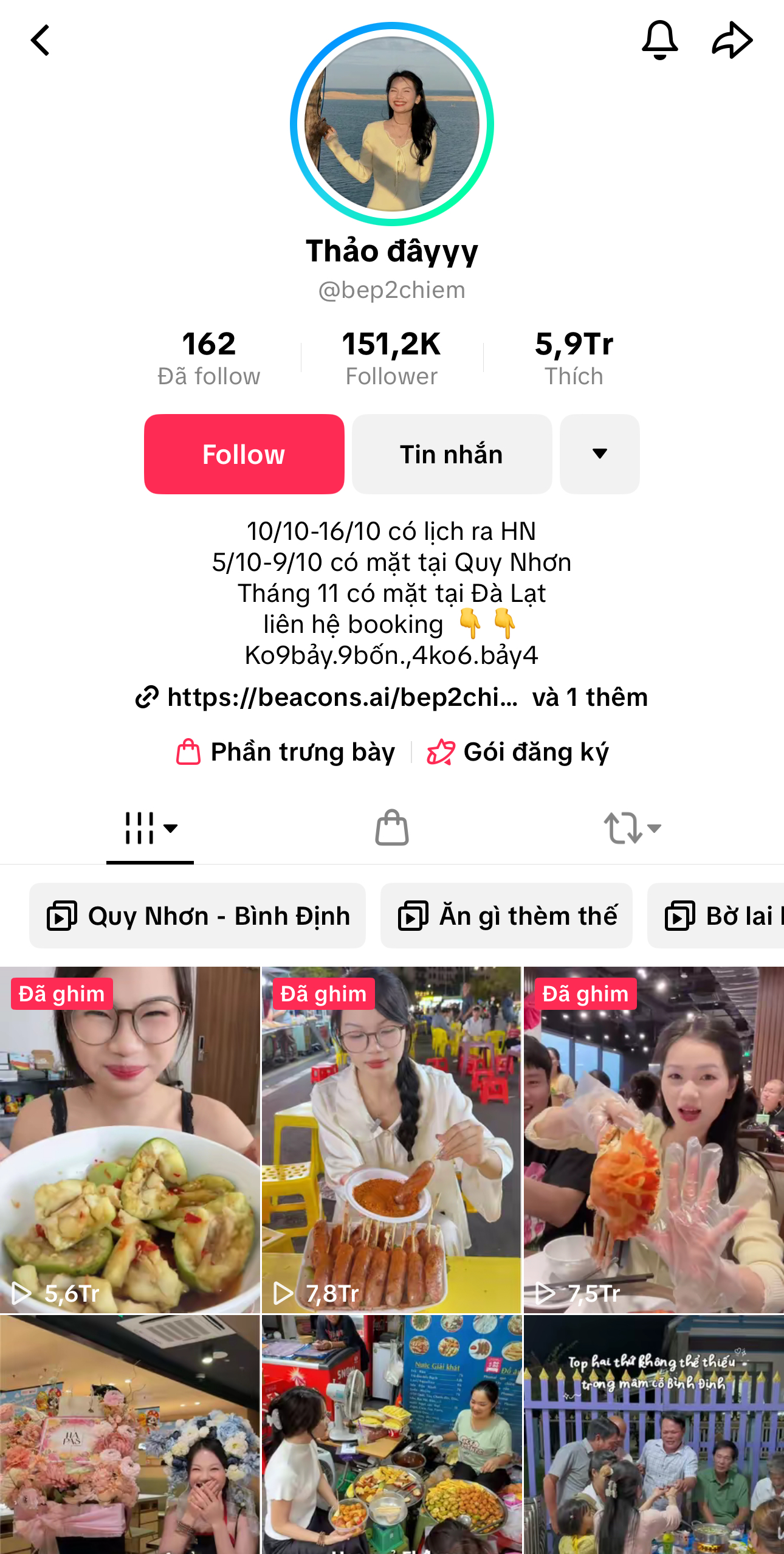Go back using the top-left arrow
784x1554 pixels.
pyautogui.click(x=40, y=41)
